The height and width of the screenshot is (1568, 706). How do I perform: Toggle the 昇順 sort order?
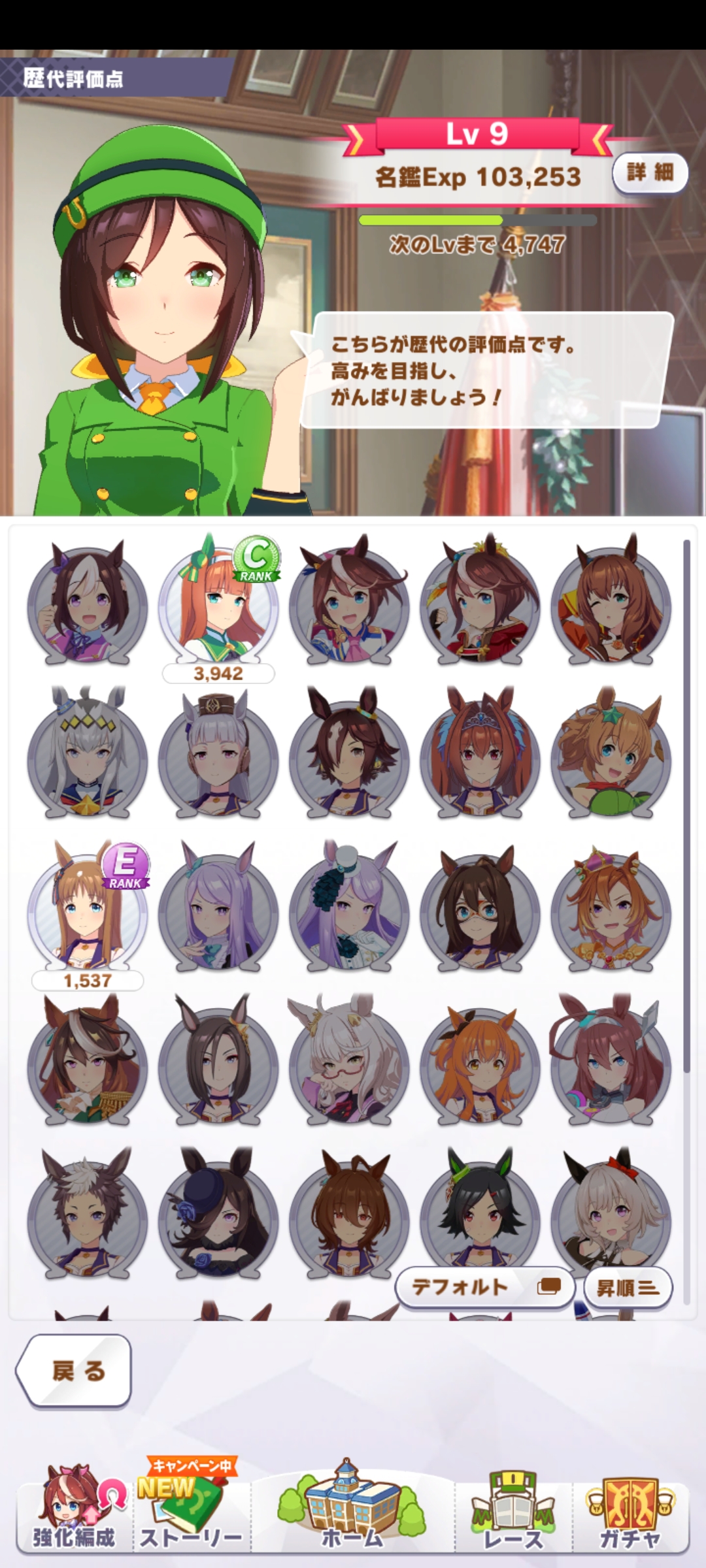point(627,1288)
